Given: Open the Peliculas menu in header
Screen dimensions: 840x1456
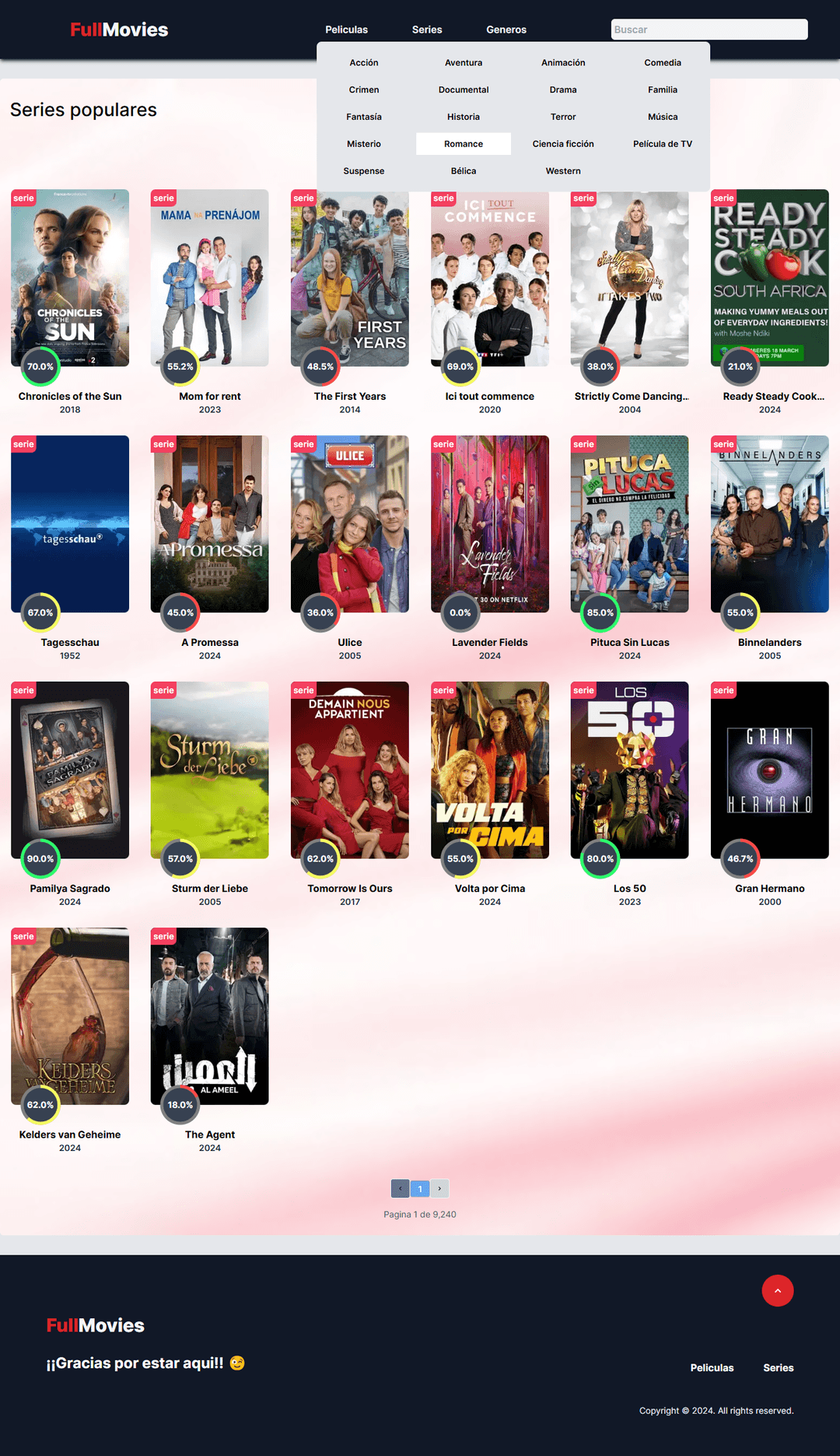Looking at the screenshot, I should [346, 30].
